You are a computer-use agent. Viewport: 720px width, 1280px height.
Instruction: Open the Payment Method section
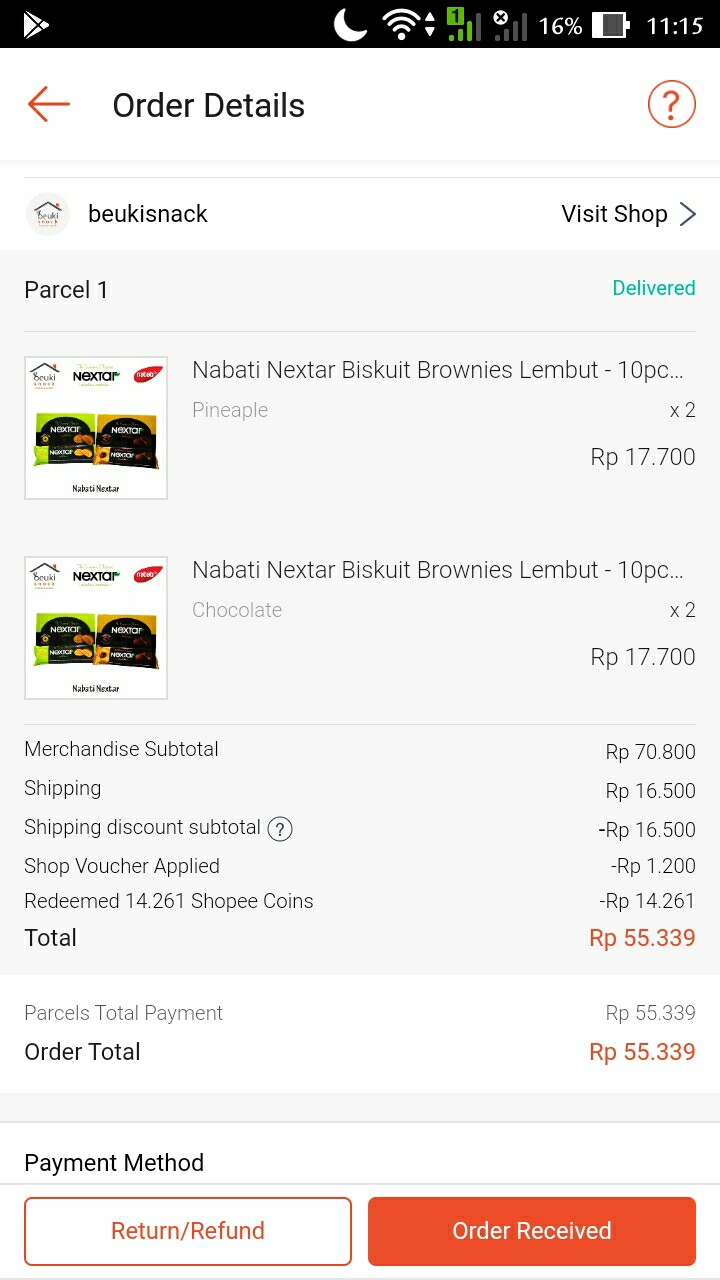(x=113, y=1162)
